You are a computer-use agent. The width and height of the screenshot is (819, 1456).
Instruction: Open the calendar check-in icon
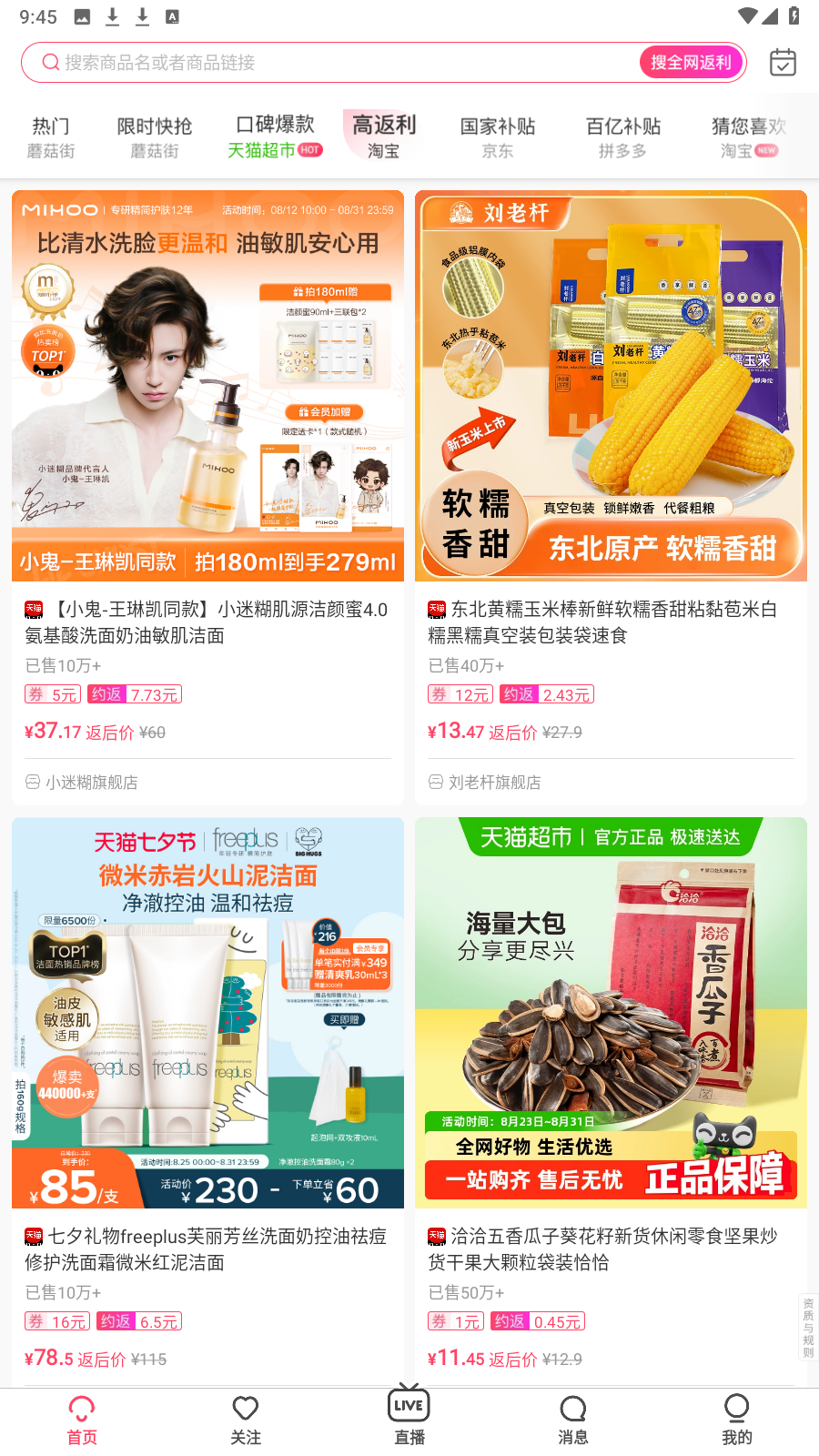point(783,62)
